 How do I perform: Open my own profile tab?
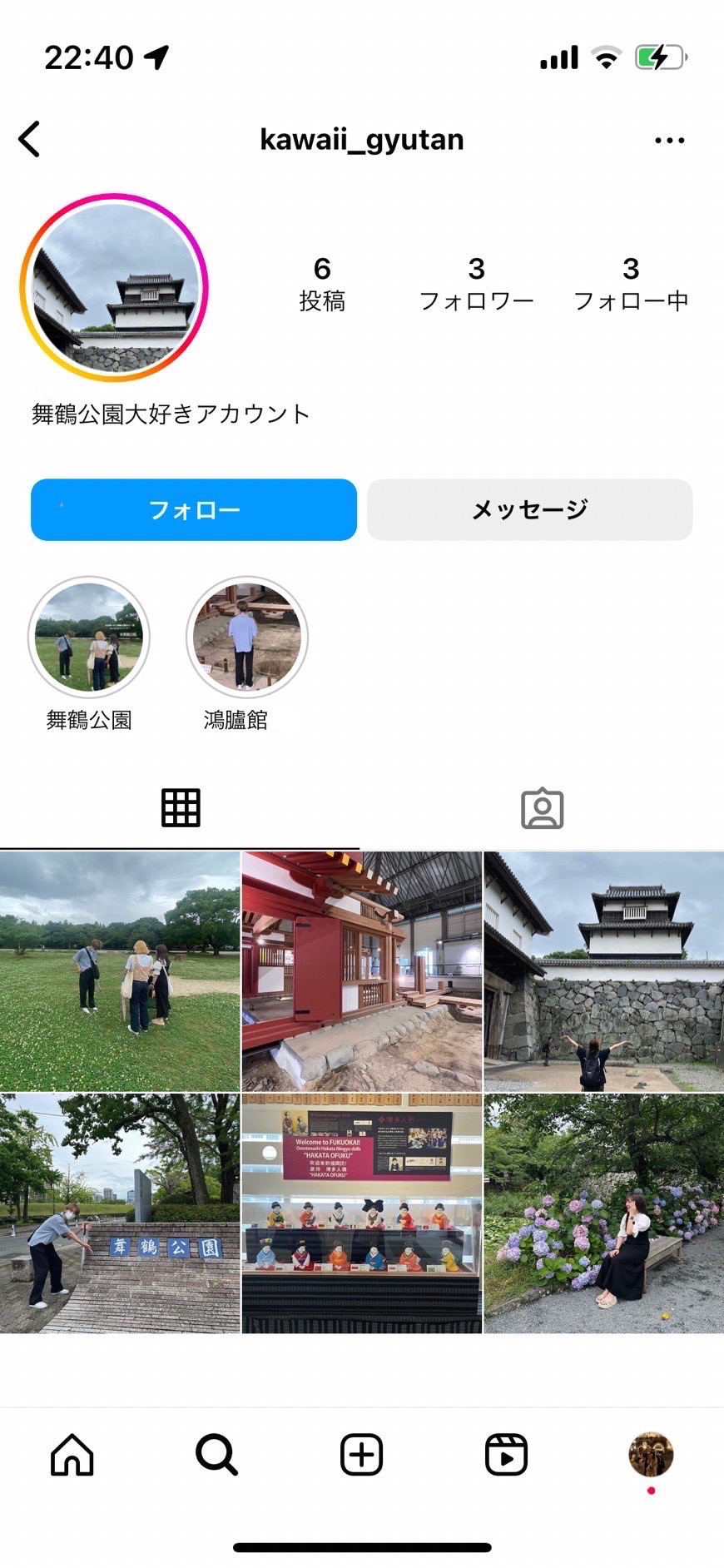click(x=651, y=1455)
